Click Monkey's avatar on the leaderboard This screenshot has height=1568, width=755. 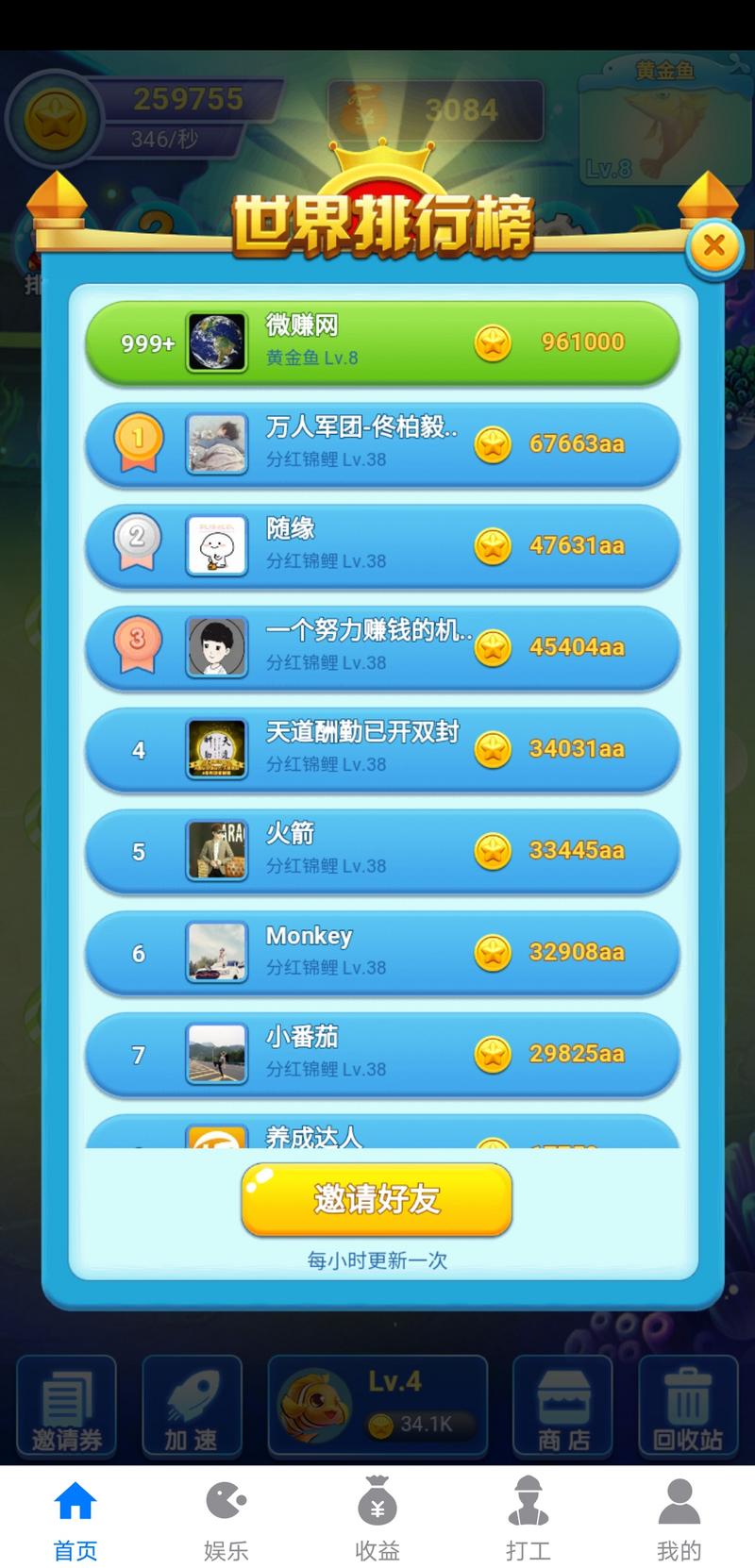pyautogui.click(x=216, y=953)
